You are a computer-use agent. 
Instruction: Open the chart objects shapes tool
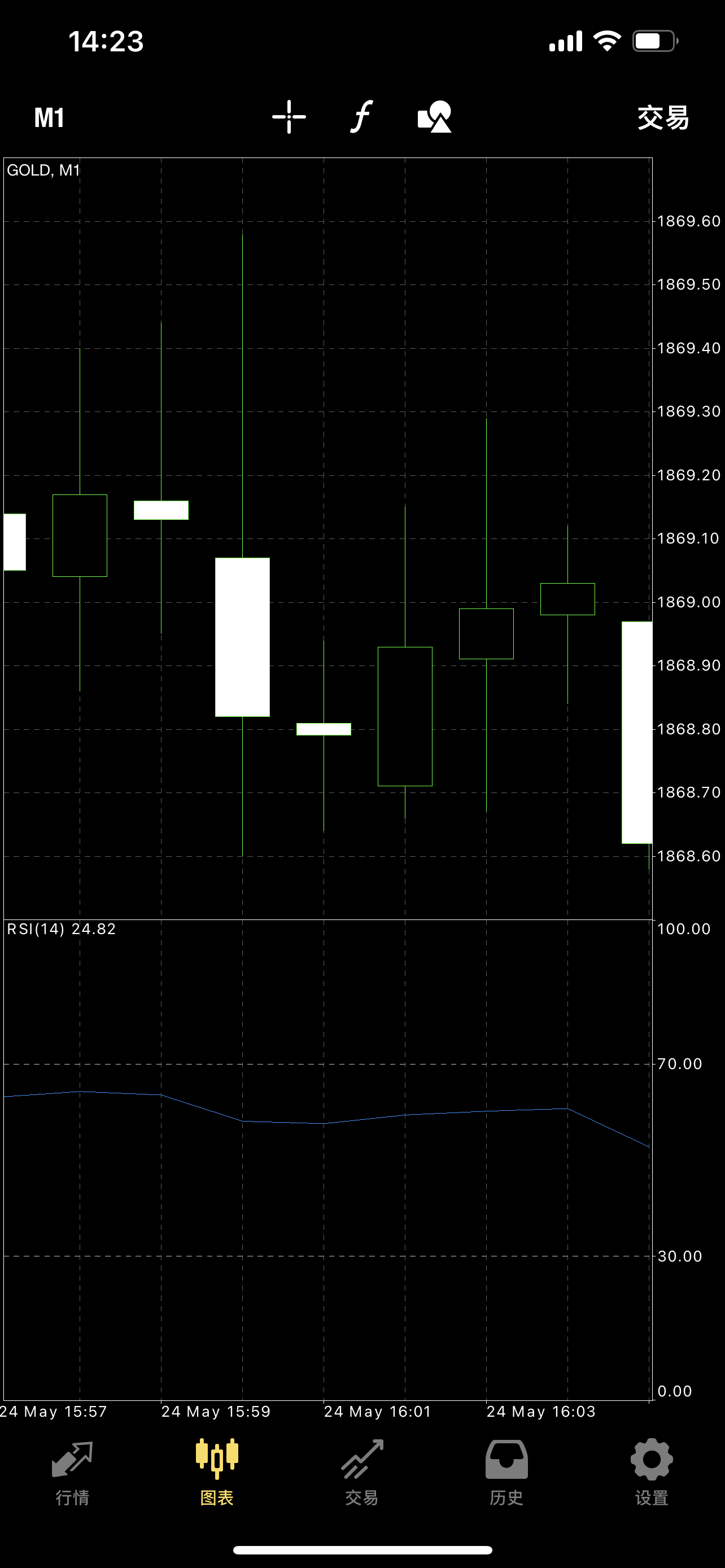[x=435, y=117]
